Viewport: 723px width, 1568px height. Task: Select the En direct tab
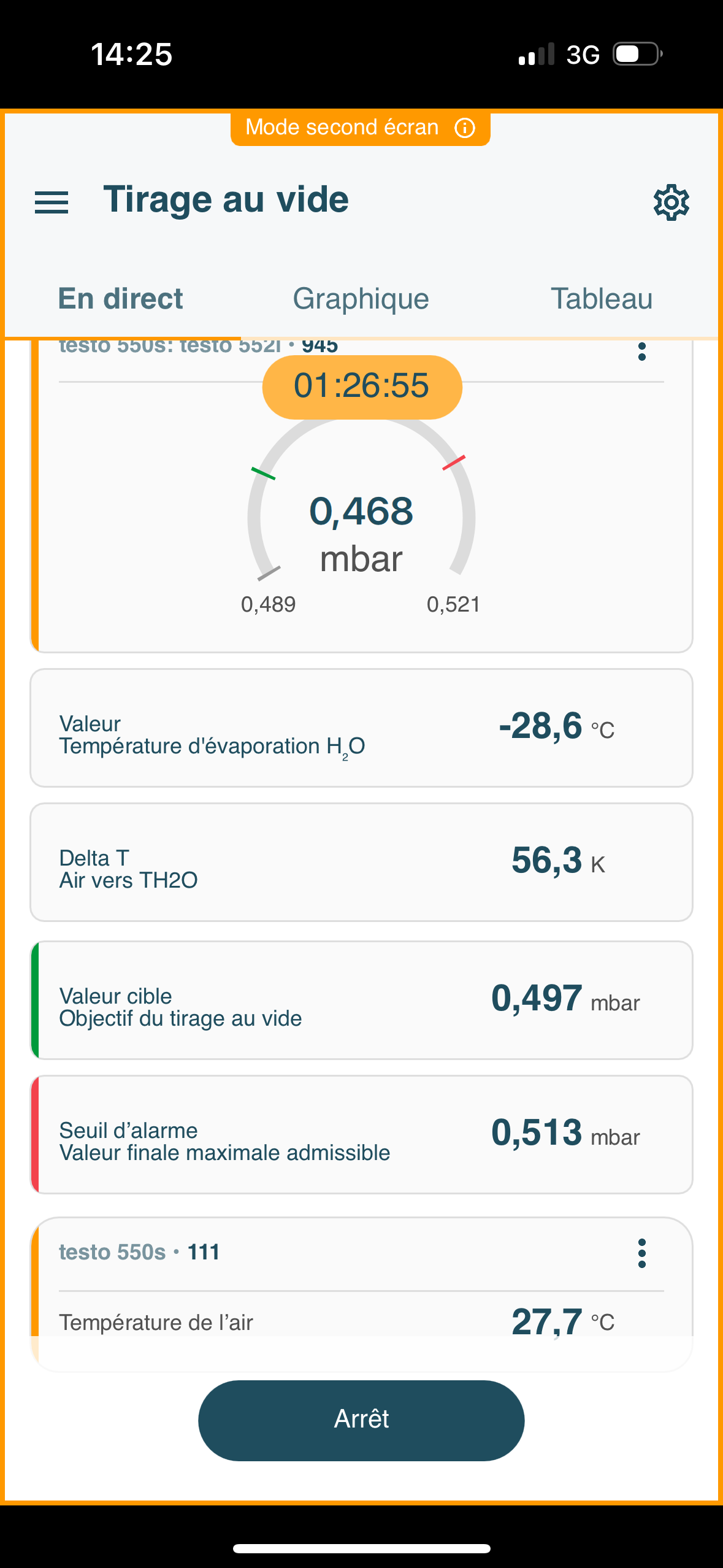121,299
